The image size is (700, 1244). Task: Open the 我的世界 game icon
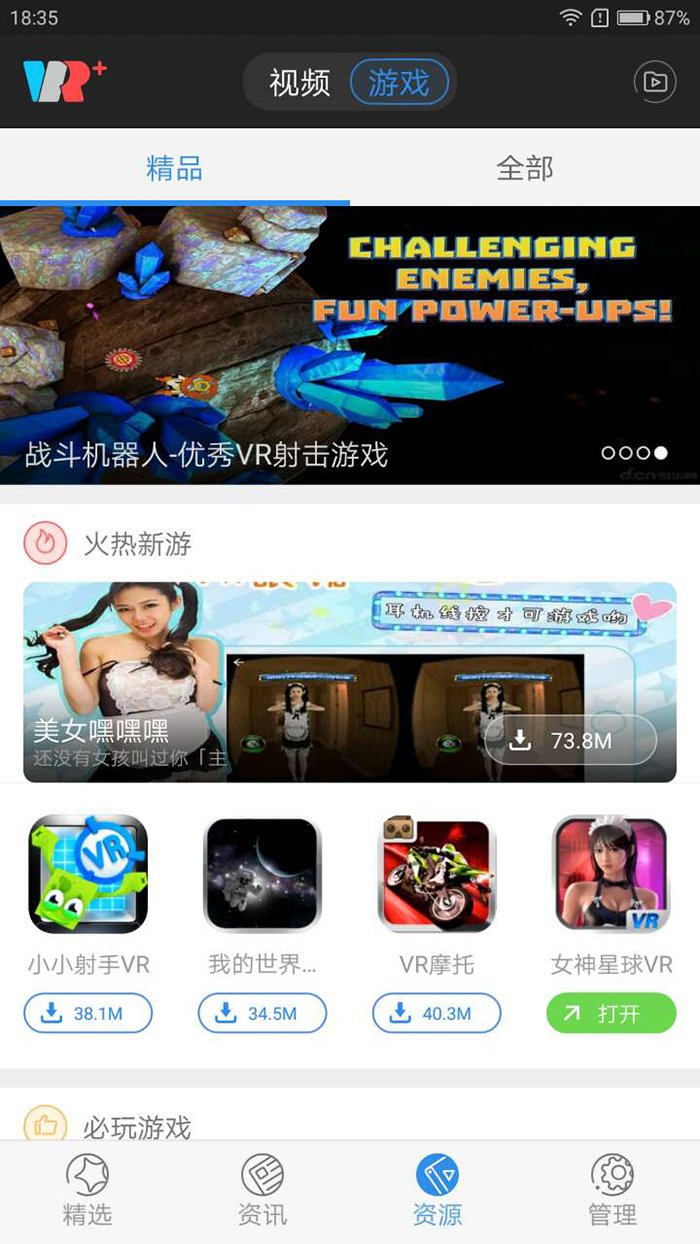point(262,873)
